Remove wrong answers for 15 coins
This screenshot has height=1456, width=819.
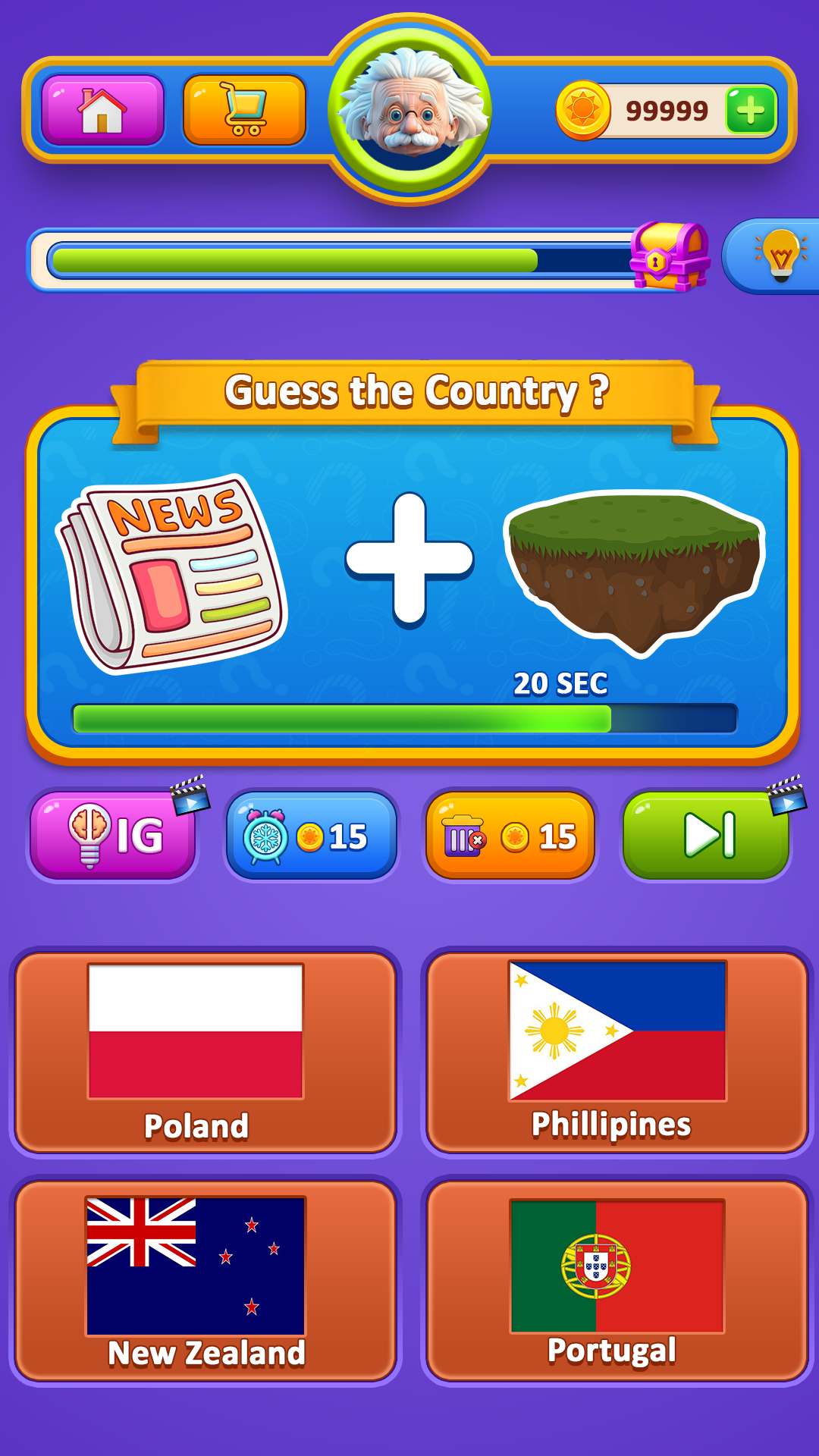coord(510,836)
